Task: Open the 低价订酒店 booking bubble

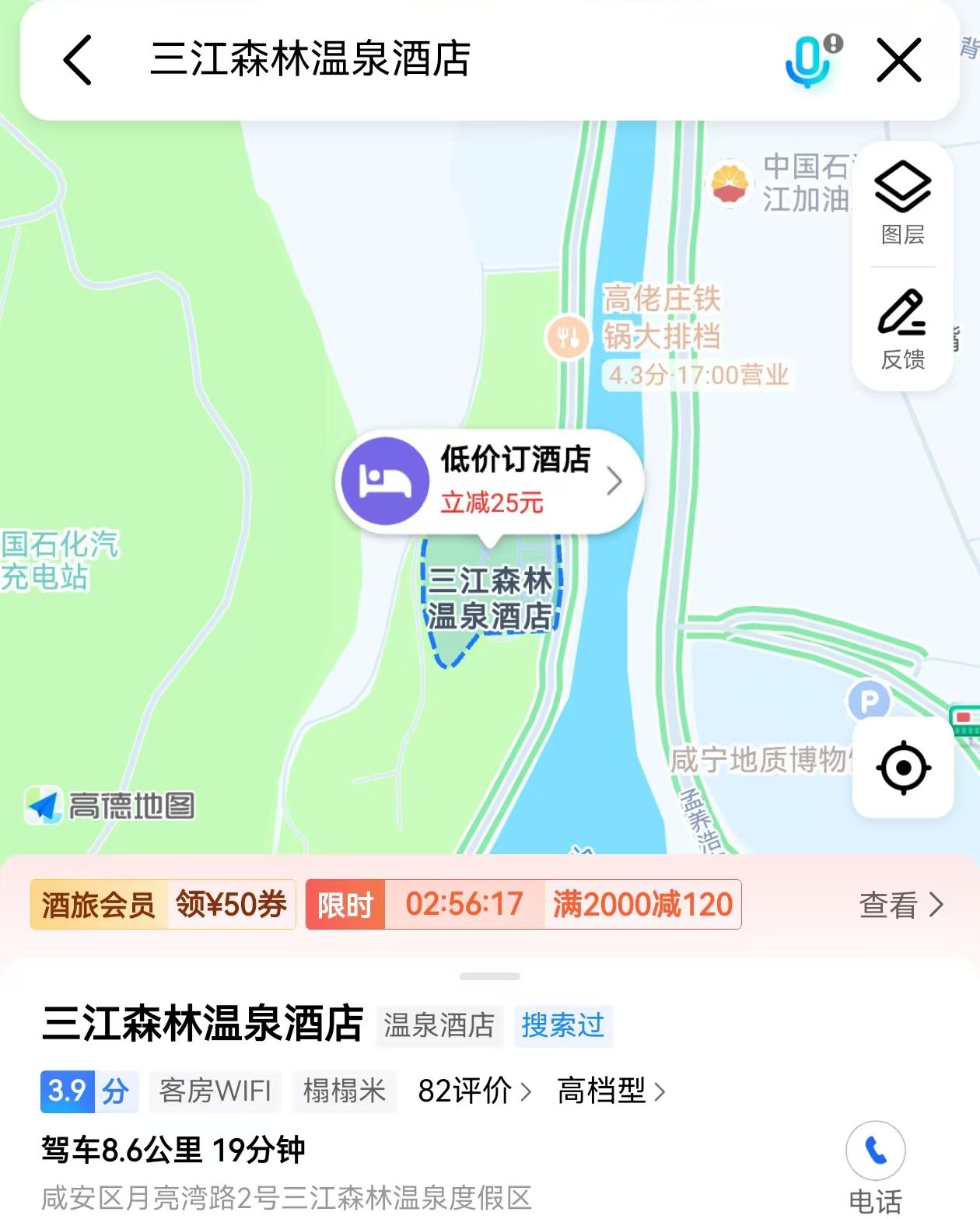Action: pos(490,482)
